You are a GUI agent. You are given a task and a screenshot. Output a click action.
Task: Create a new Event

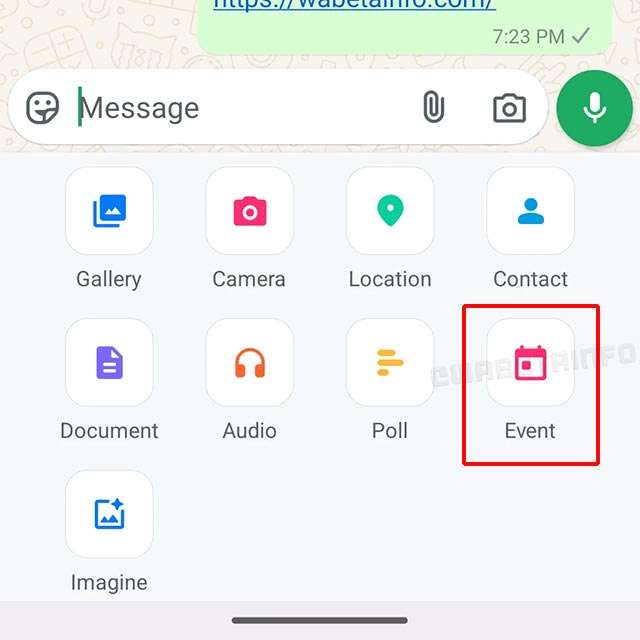(530, 363)
